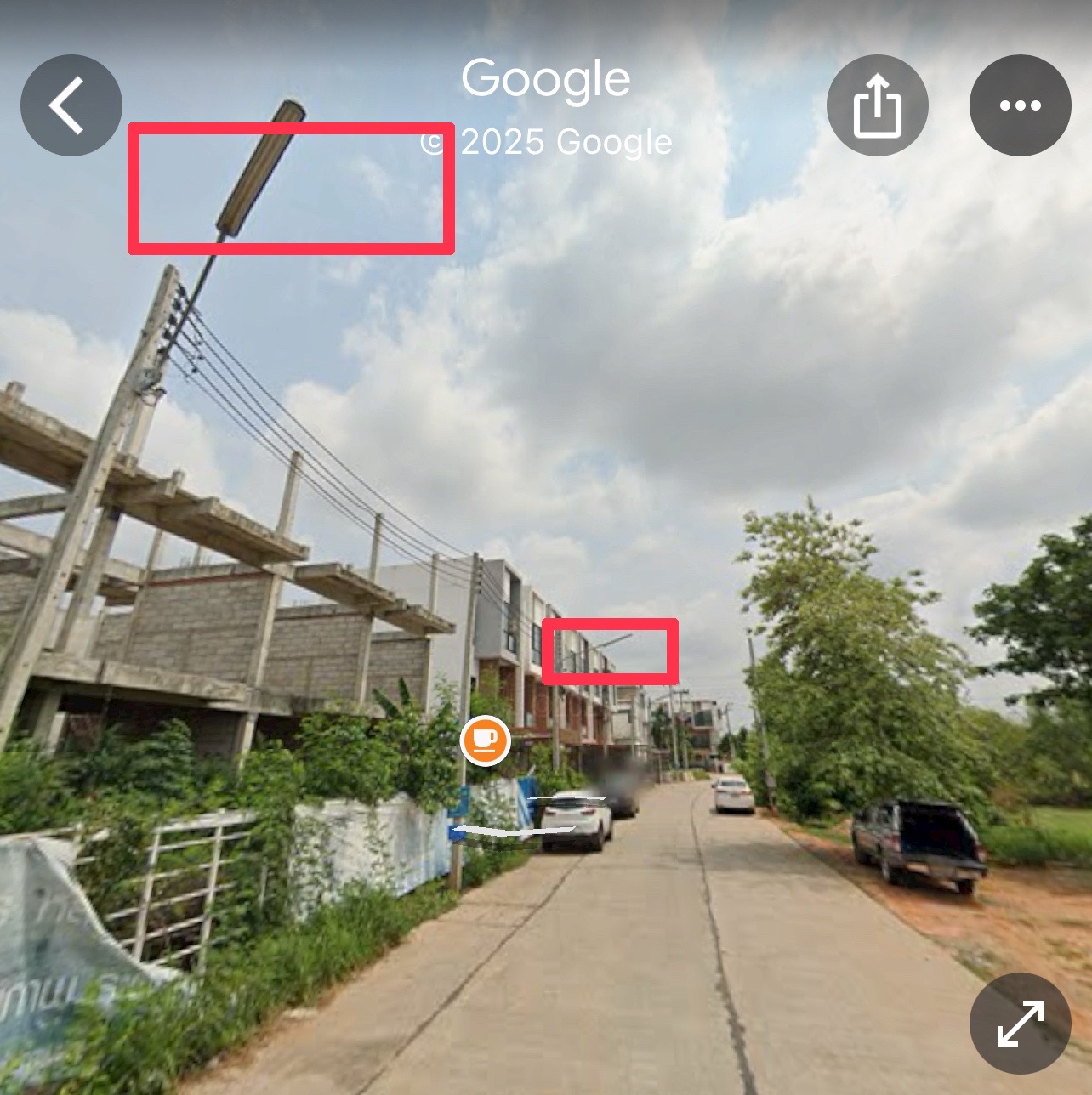Expand Street View to full screen
The image size is (1092, 1095).
(x=1020, y=1023)
